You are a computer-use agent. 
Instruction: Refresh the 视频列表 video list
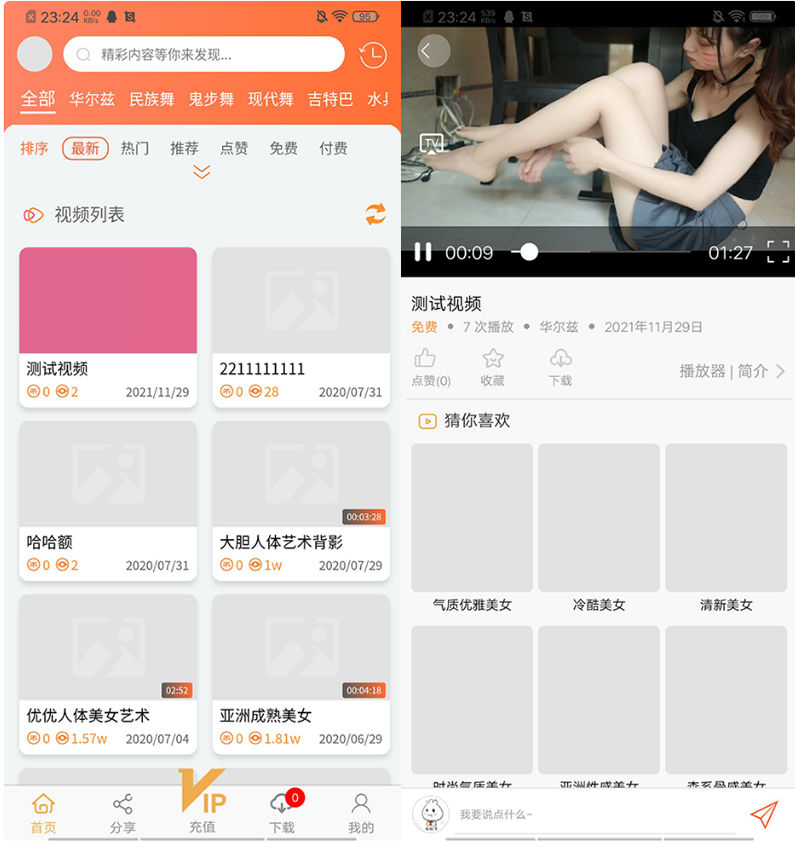(x=375, y=214)
